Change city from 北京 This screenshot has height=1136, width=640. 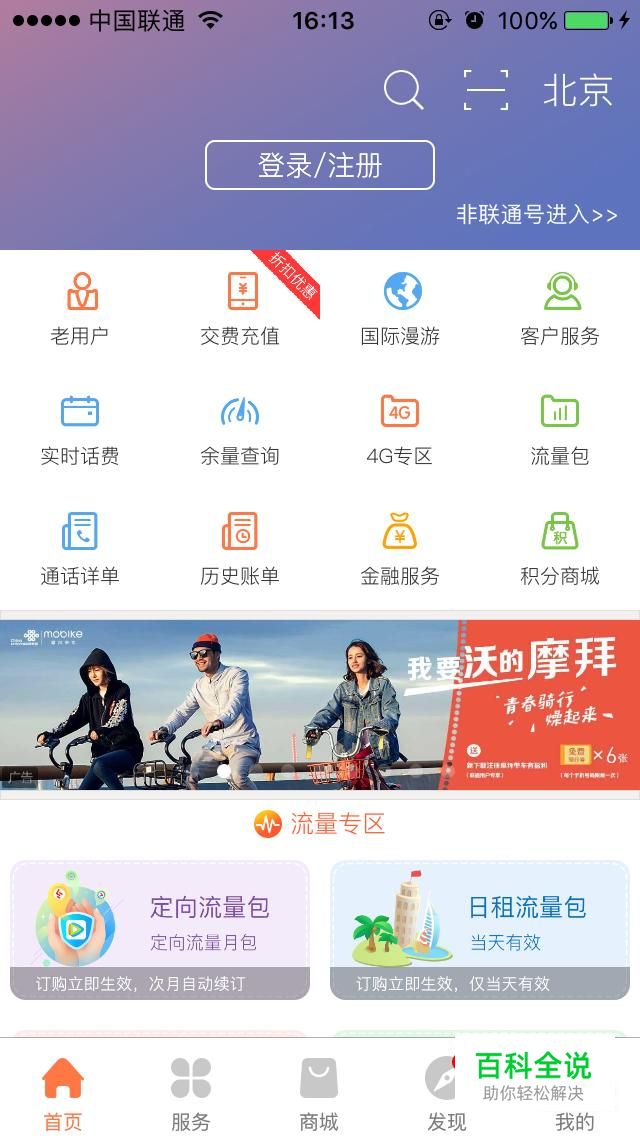coord(577,91)
